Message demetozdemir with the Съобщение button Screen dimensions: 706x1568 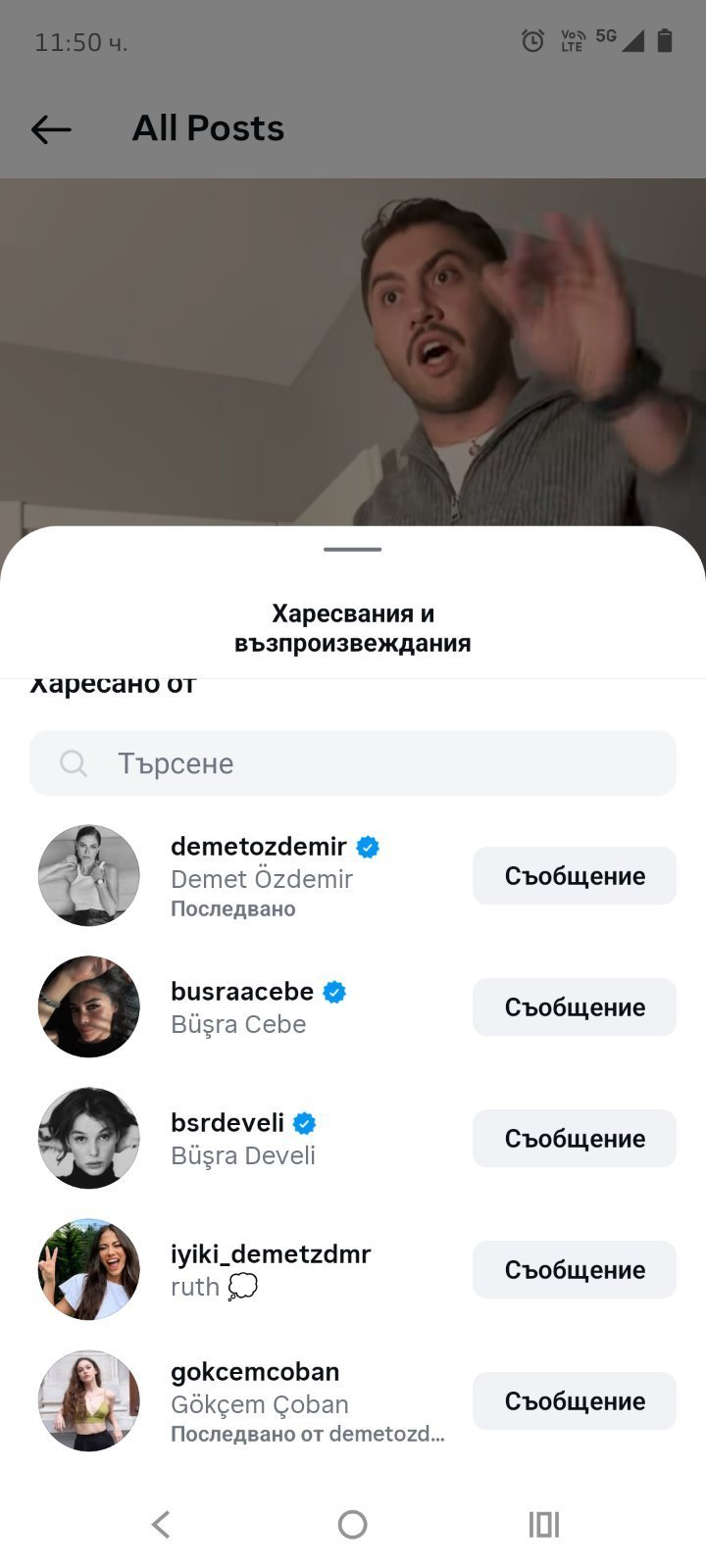tap(574, 875)
